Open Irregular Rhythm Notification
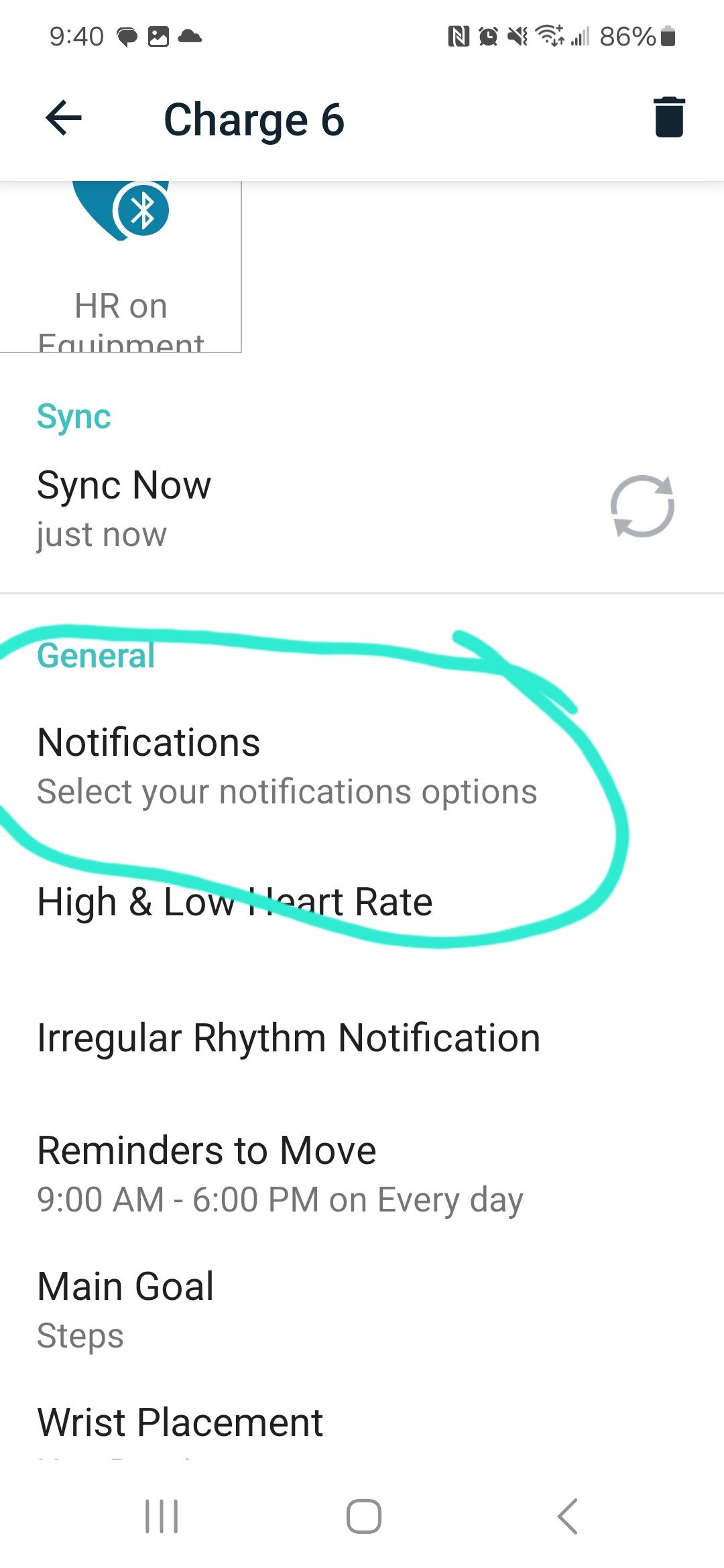Image resolution: width=724 pixels, height=1568 pixels. [288, 1038]
